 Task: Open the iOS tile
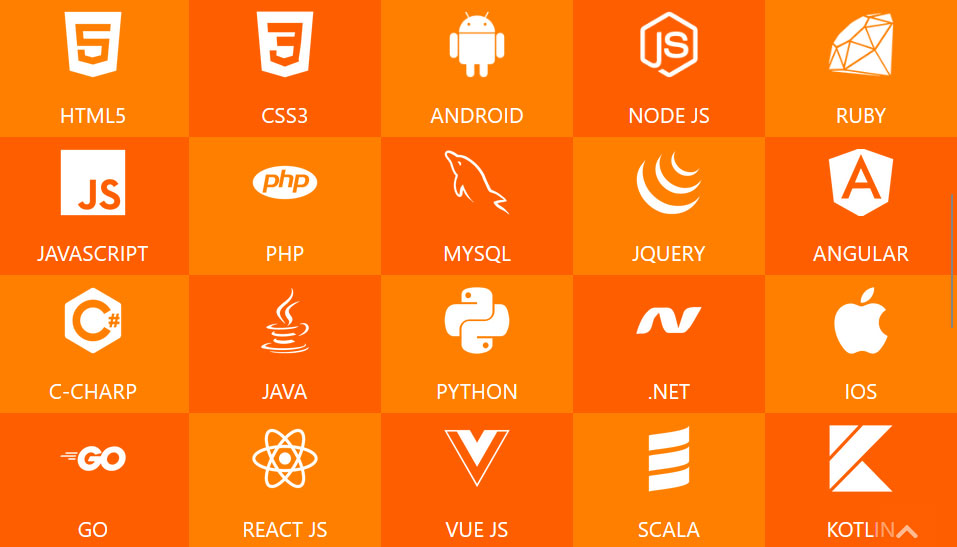click(861, 343)
